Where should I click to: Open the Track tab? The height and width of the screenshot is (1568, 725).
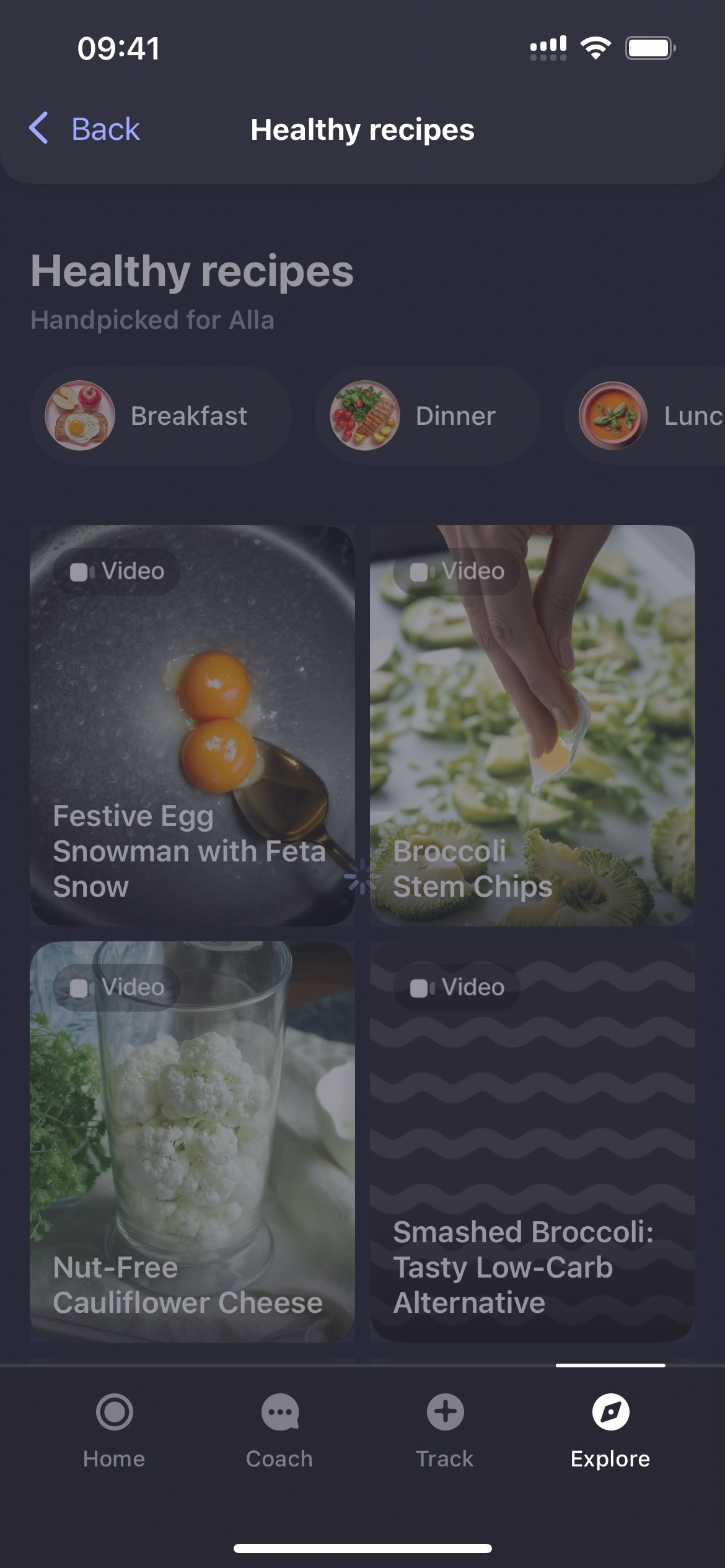point(445,1431)
